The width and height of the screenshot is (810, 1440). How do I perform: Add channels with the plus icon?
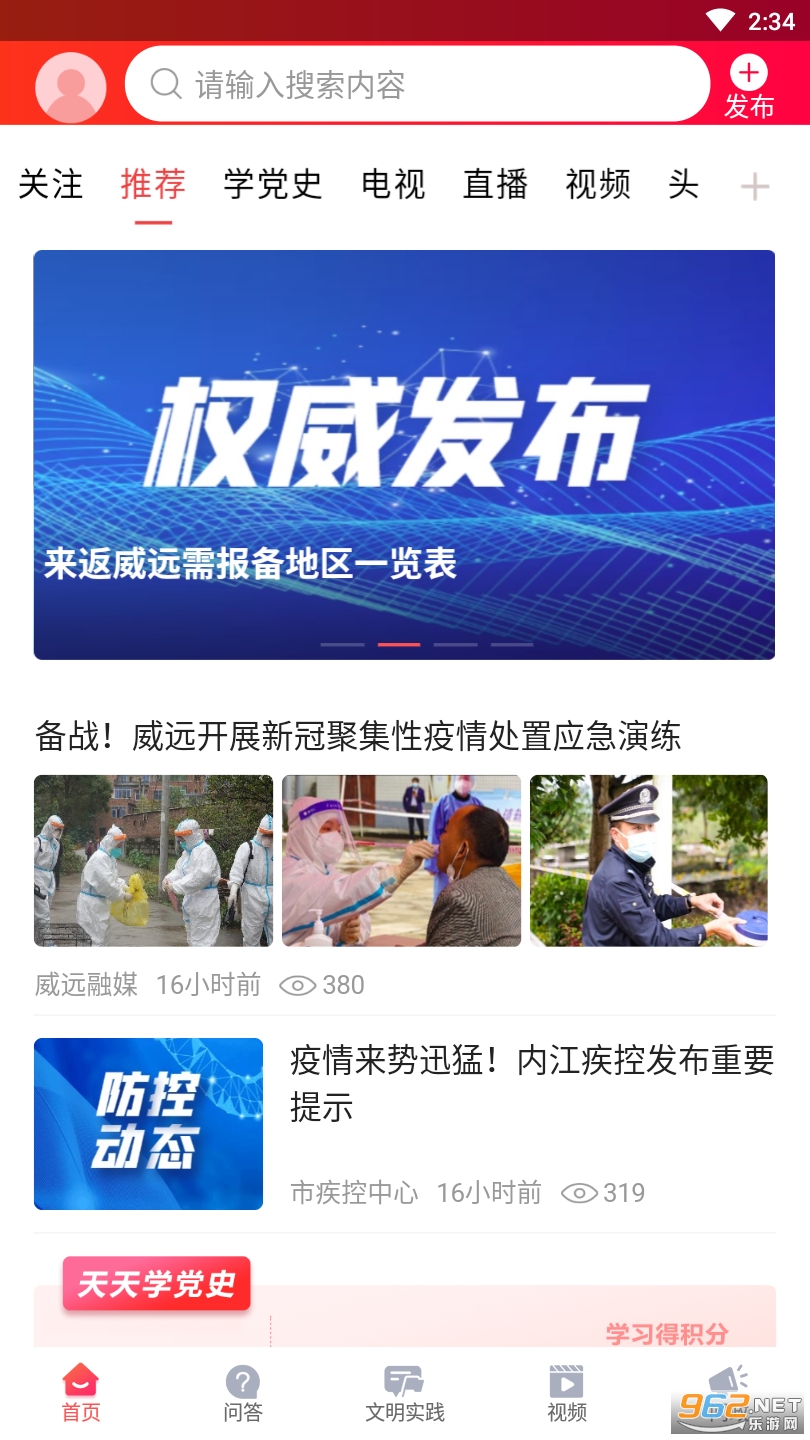pos(754,187)
